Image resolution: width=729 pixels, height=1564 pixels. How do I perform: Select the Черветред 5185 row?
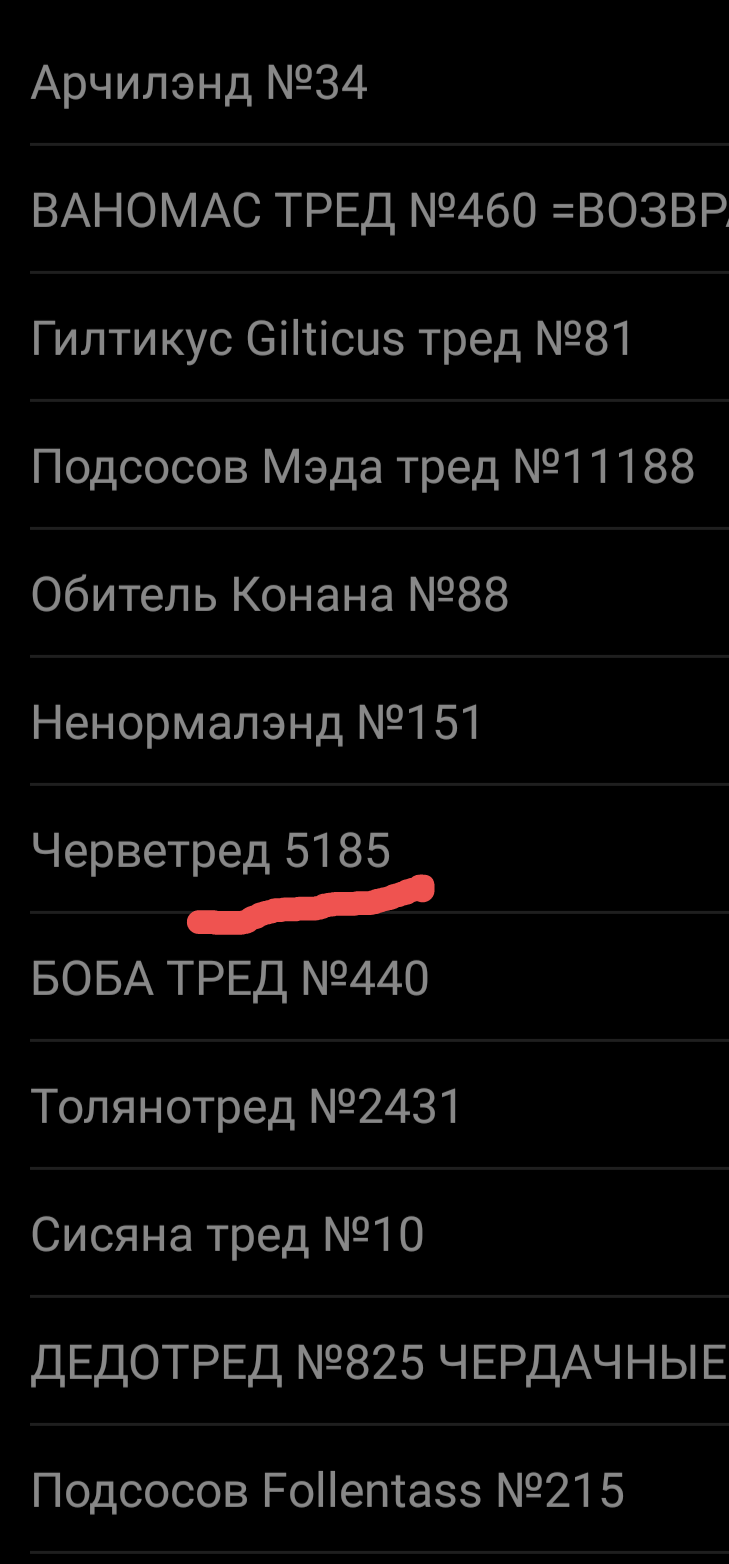(x=364, y=850)
